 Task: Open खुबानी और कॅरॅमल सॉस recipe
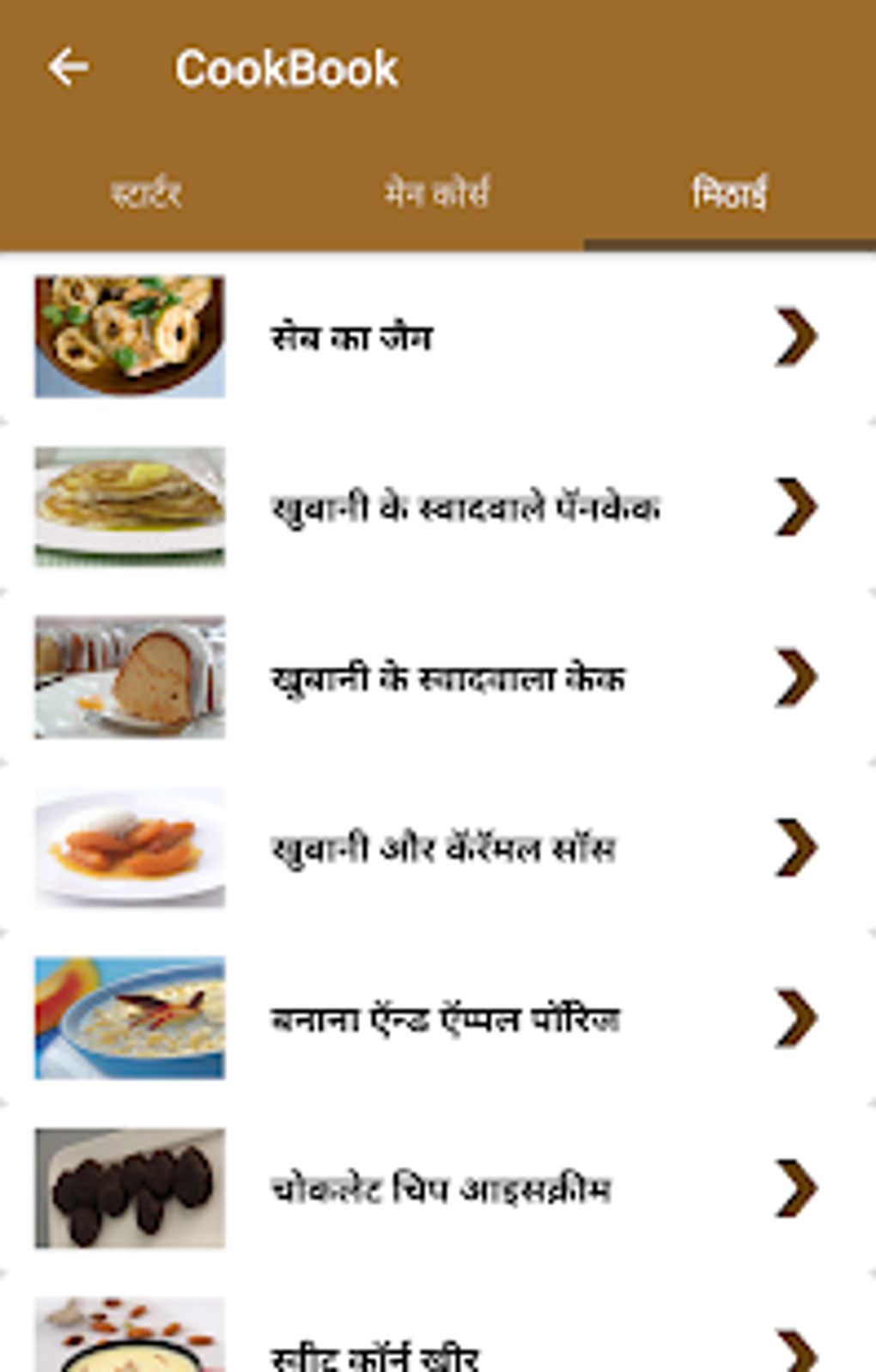(438, 847)
